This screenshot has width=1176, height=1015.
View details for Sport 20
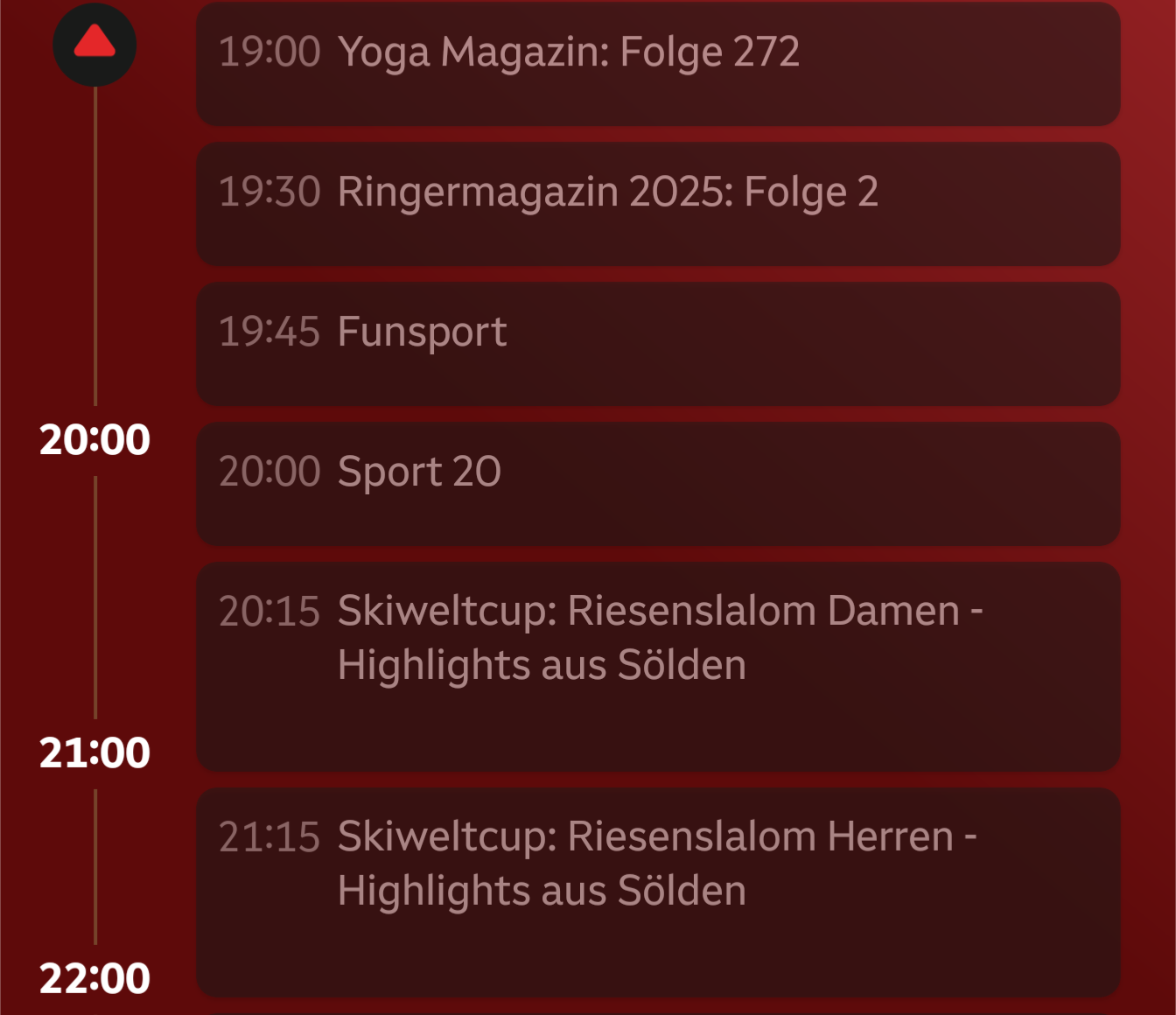tap(657, 484)
